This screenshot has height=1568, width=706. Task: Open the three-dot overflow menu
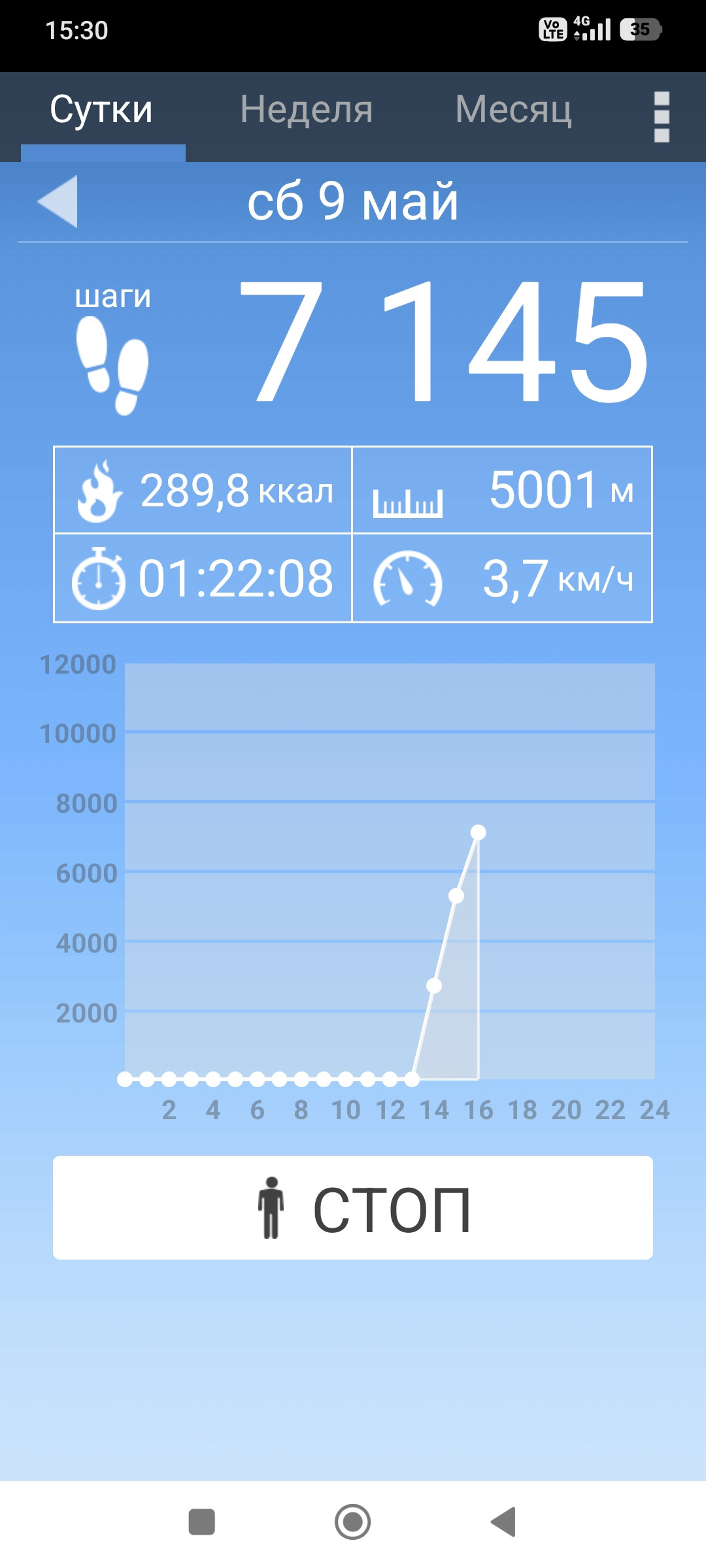tap(662, 117)
